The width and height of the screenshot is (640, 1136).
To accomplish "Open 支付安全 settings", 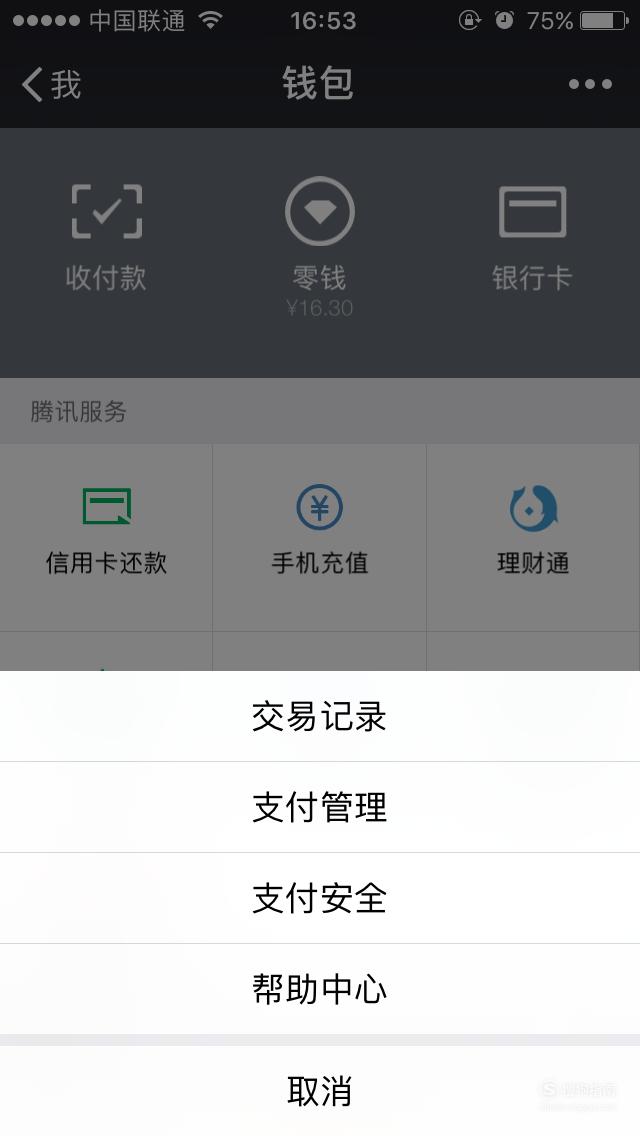I will [320, 898].
